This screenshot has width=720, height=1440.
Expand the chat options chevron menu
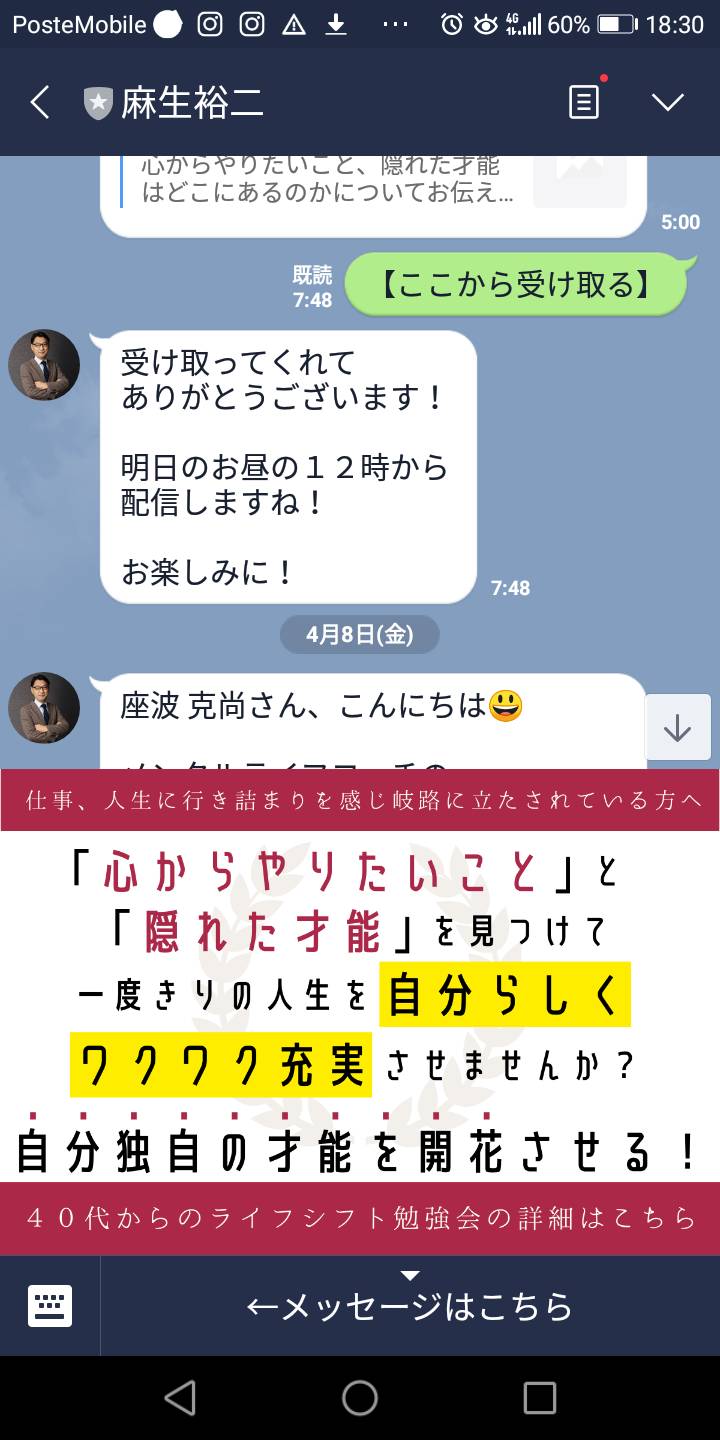coord(667,102)
